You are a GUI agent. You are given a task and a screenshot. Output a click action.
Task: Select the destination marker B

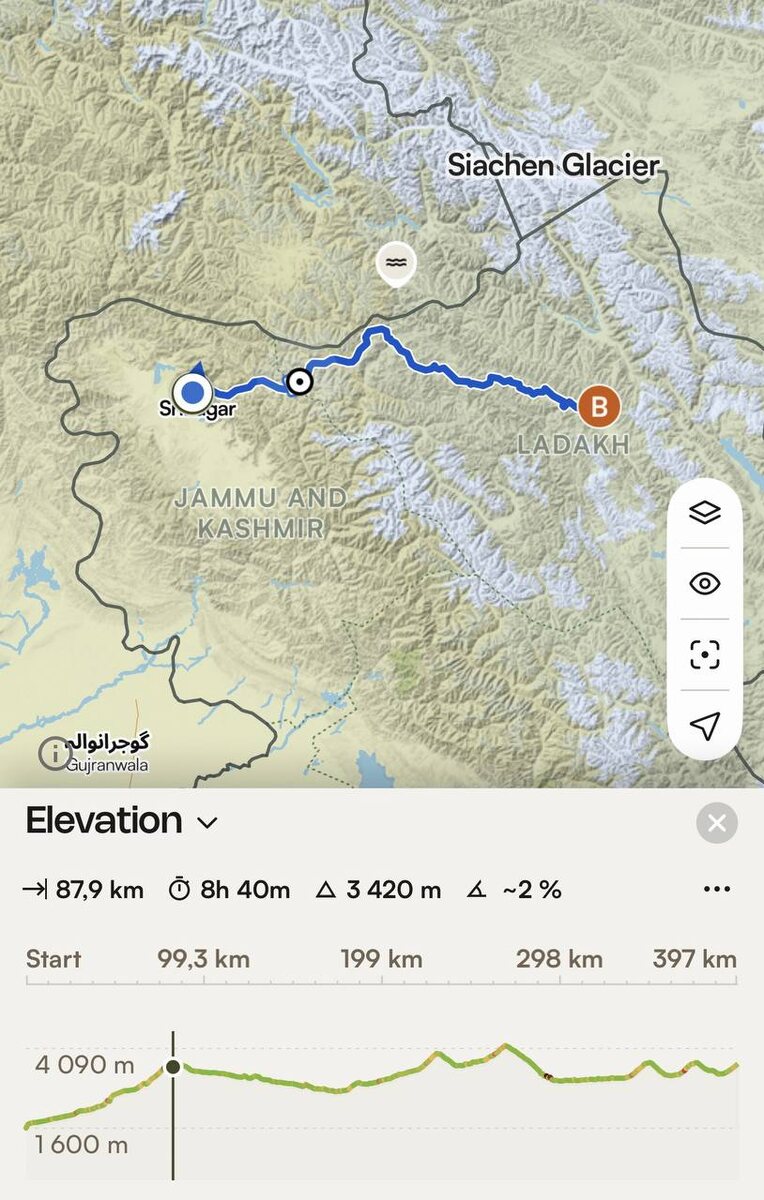(x=599, y=407)
